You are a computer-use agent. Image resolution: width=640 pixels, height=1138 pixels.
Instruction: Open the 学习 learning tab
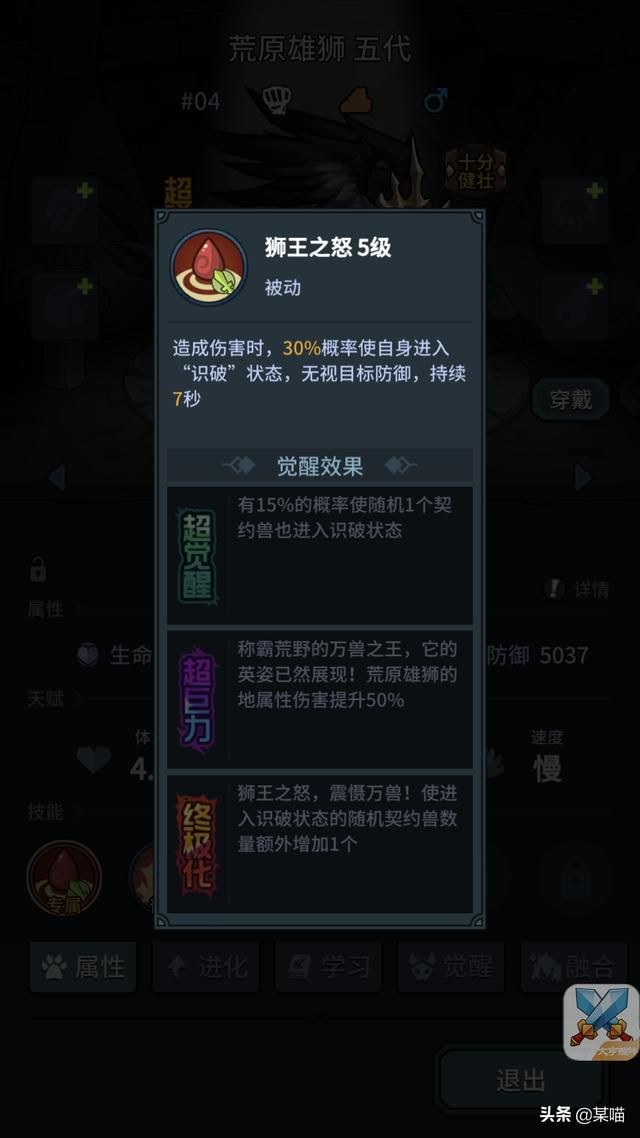pos(328,967)
